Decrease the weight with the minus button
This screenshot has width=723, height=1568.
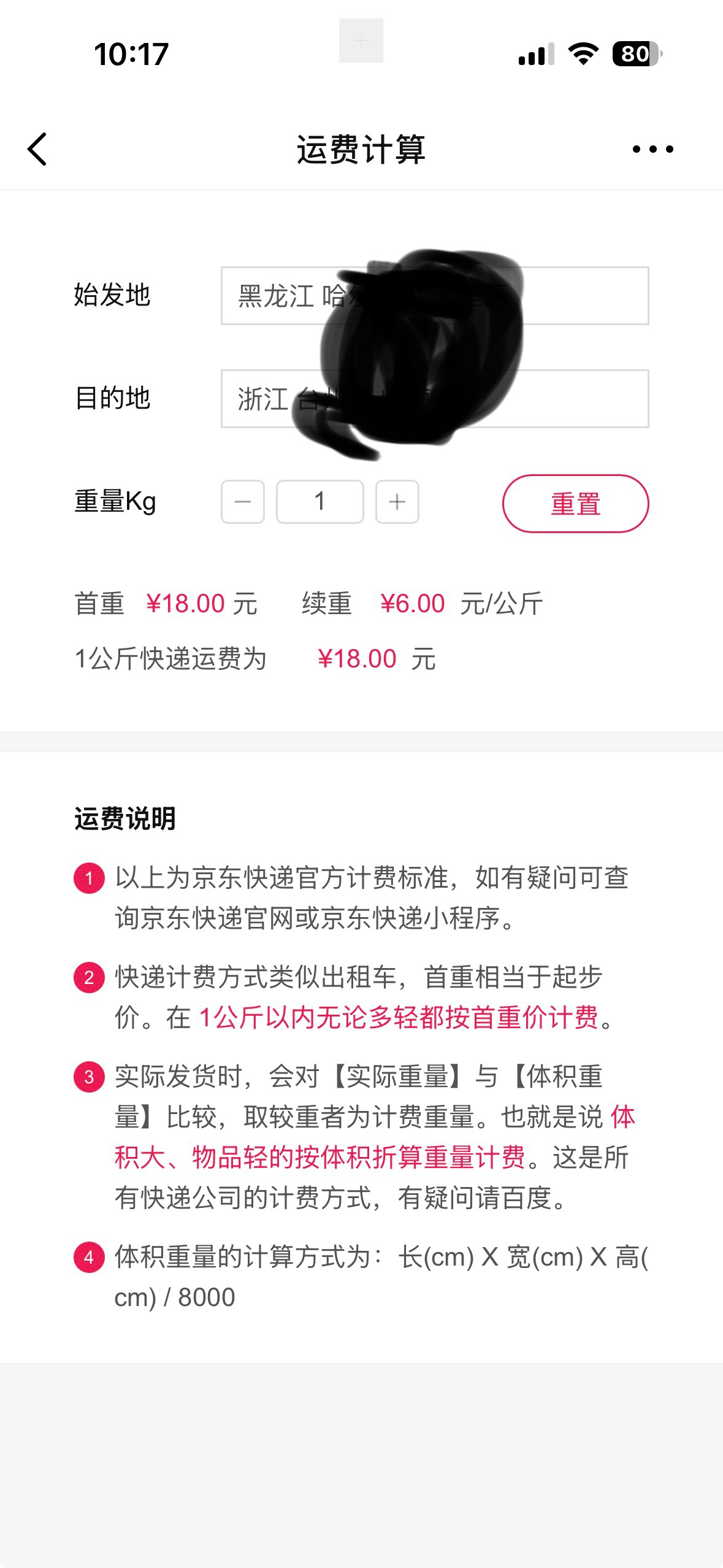coord(243,502)
